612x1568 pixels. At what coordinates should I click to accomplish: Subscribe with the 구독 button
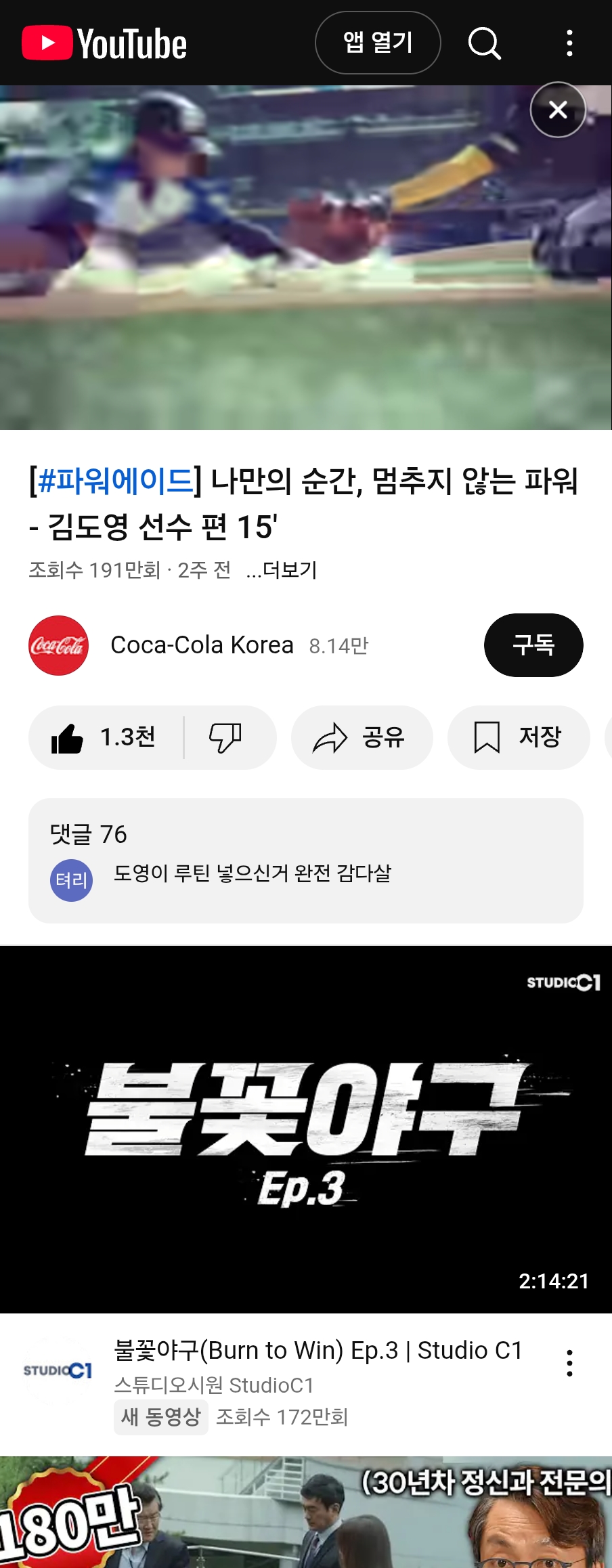click(x=533, y=645)
